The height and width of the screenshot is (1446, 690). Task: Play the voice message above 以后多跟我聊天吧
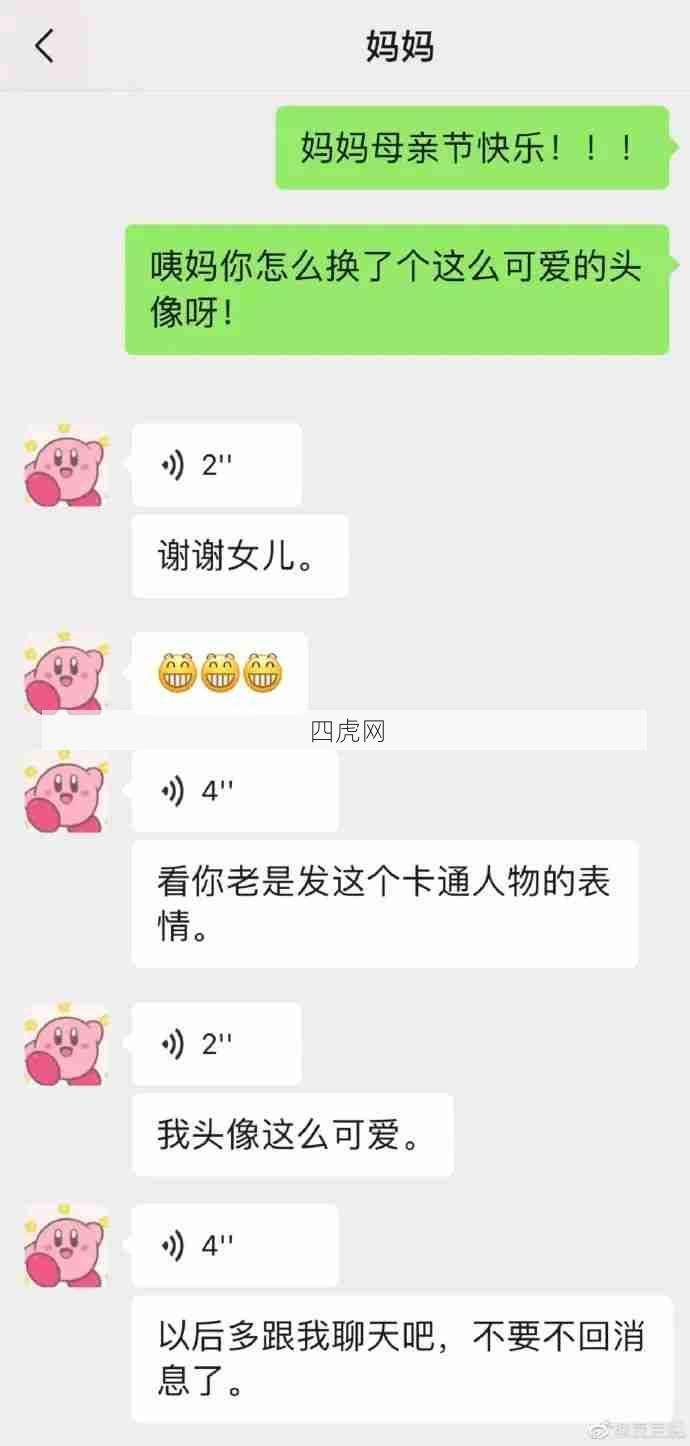235,1245
